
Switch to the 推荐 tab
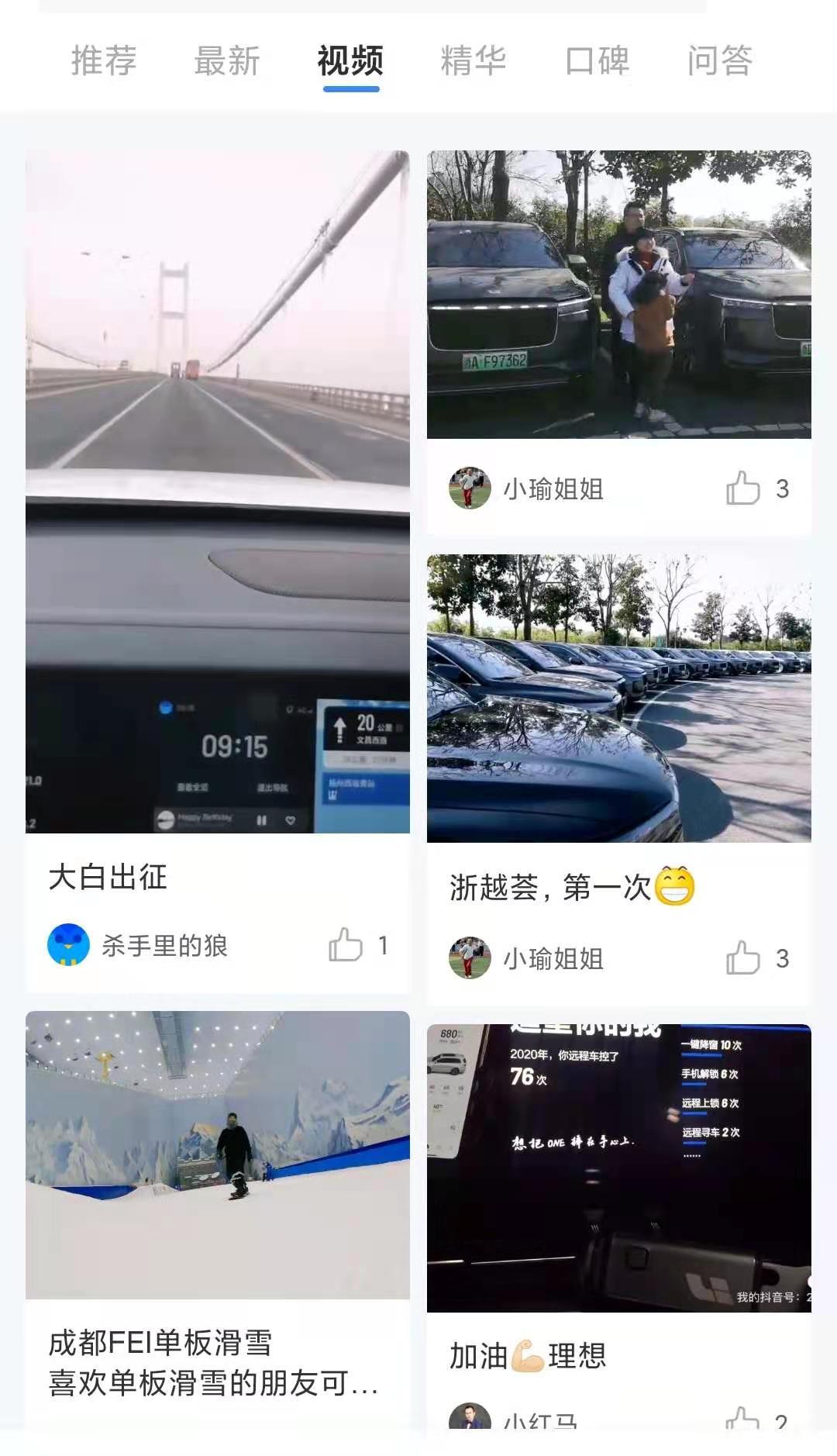[x=104, y=60]
